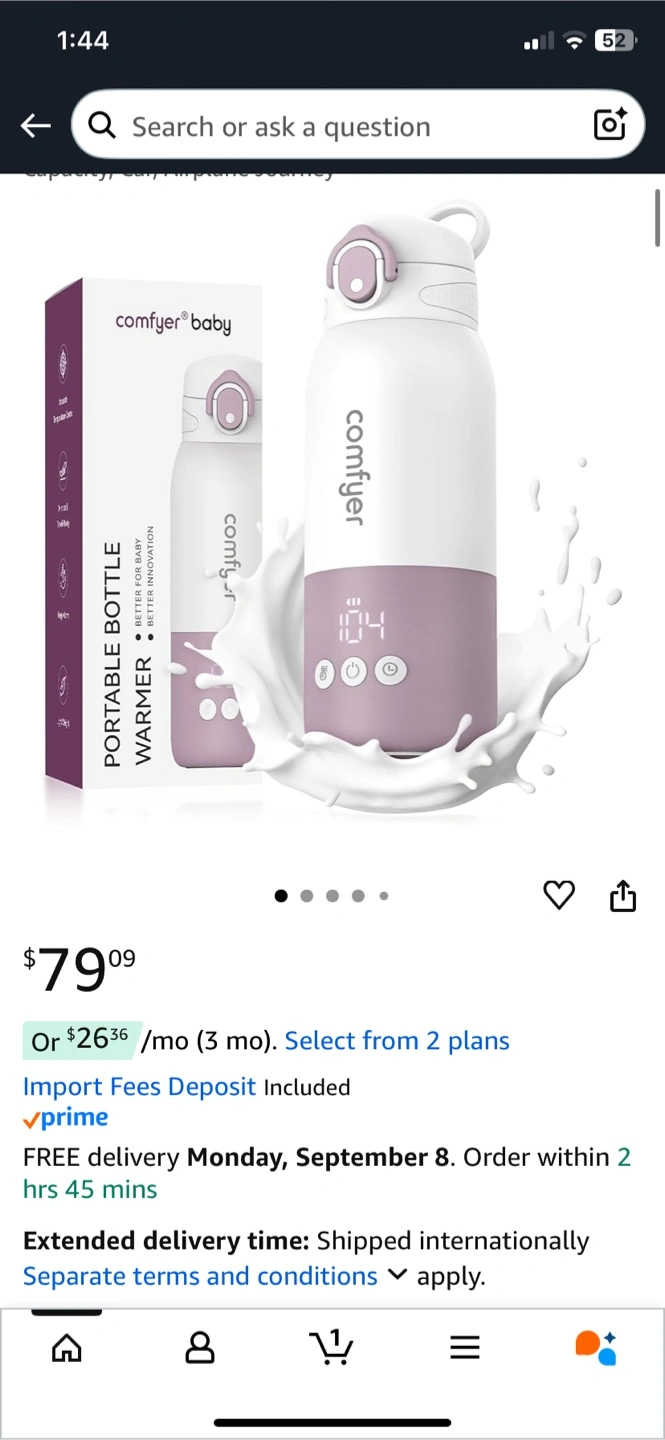Tap the image page indicator dots
The width and height of the screenshot is (665, 1440).
point(332,896)
